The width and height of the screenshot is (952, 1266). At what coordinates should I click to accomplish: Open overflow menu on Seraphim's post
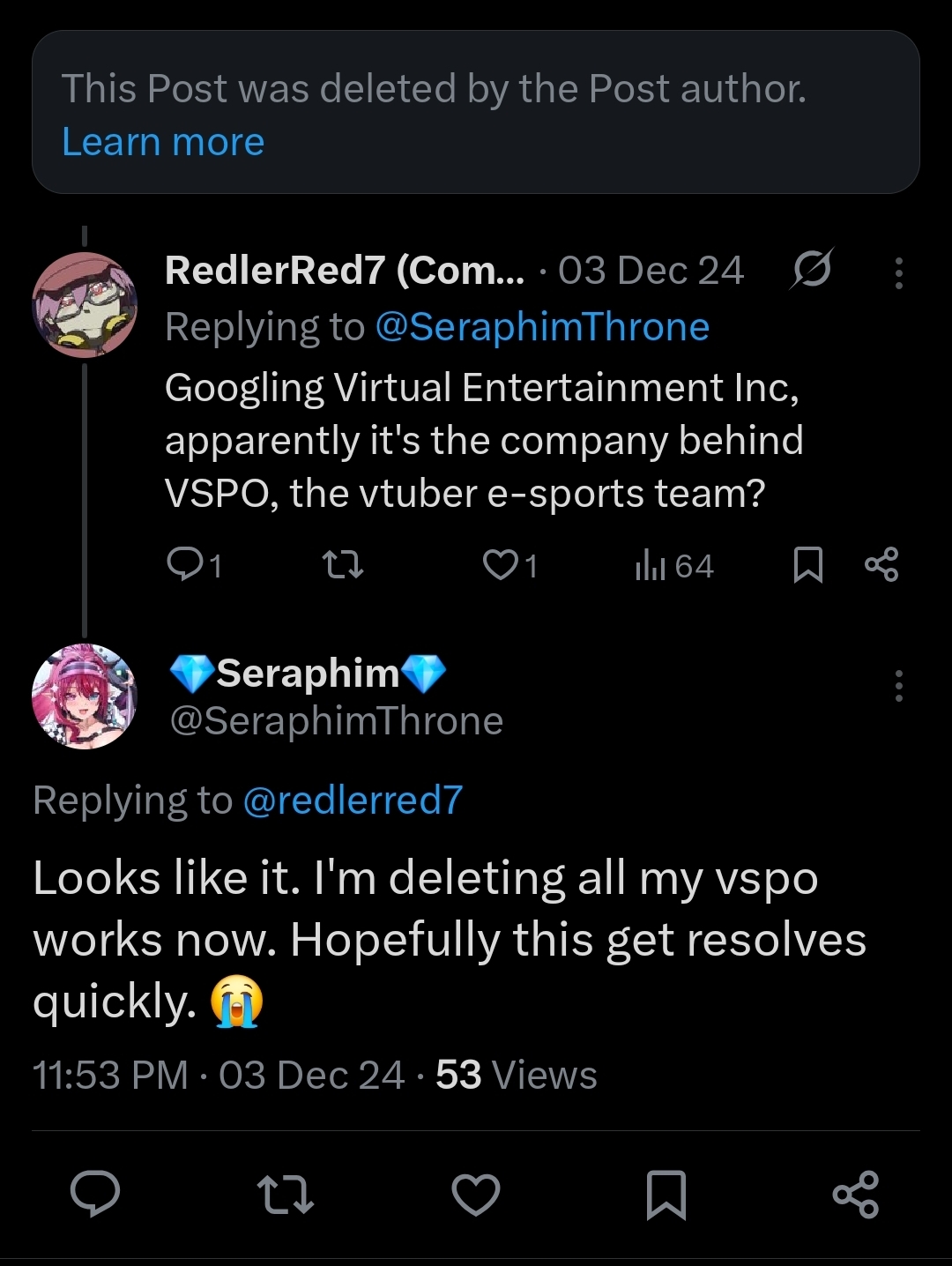point(898,685)
